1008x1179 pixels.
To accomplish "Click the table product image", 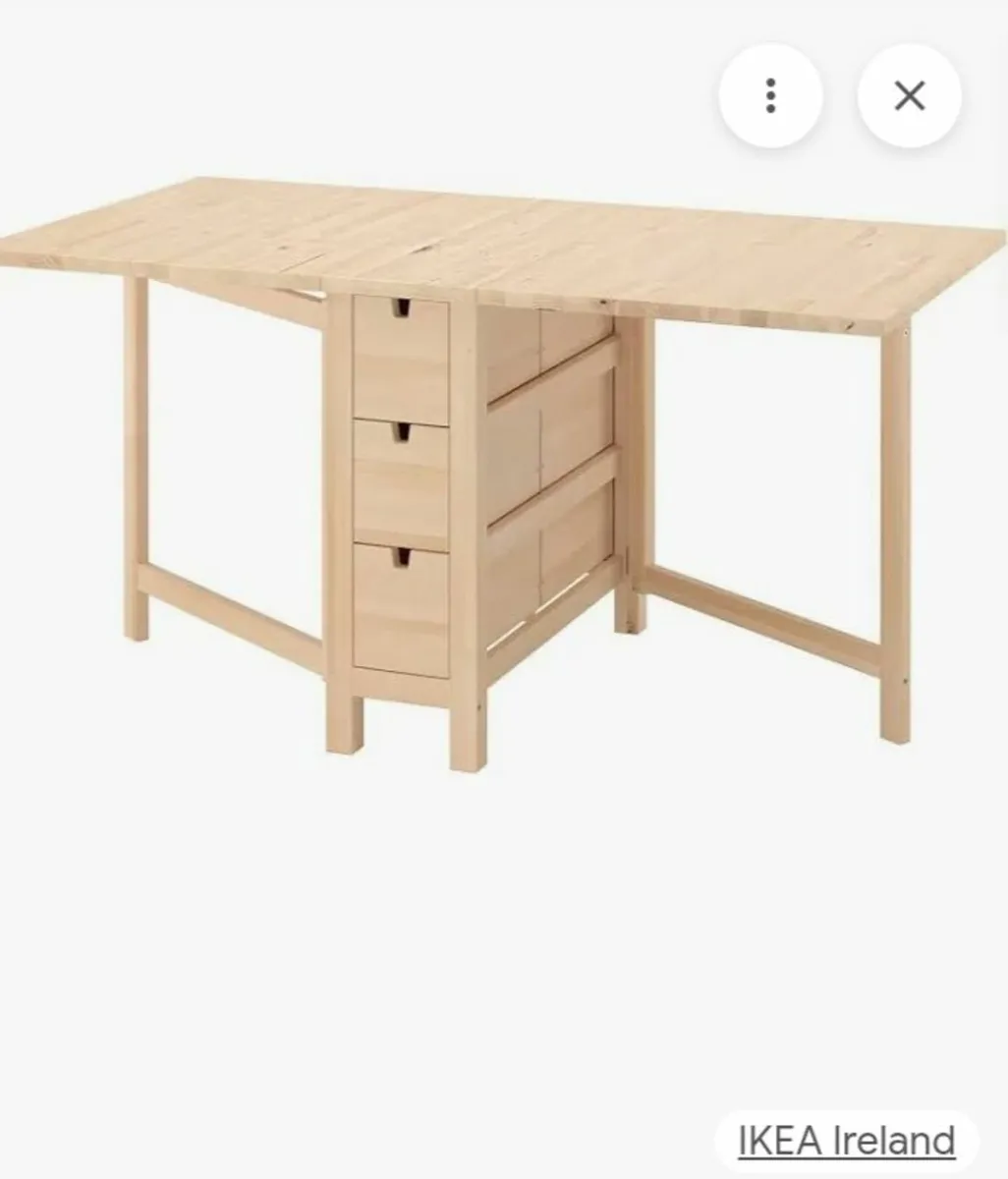I will [x=491, y=442].
